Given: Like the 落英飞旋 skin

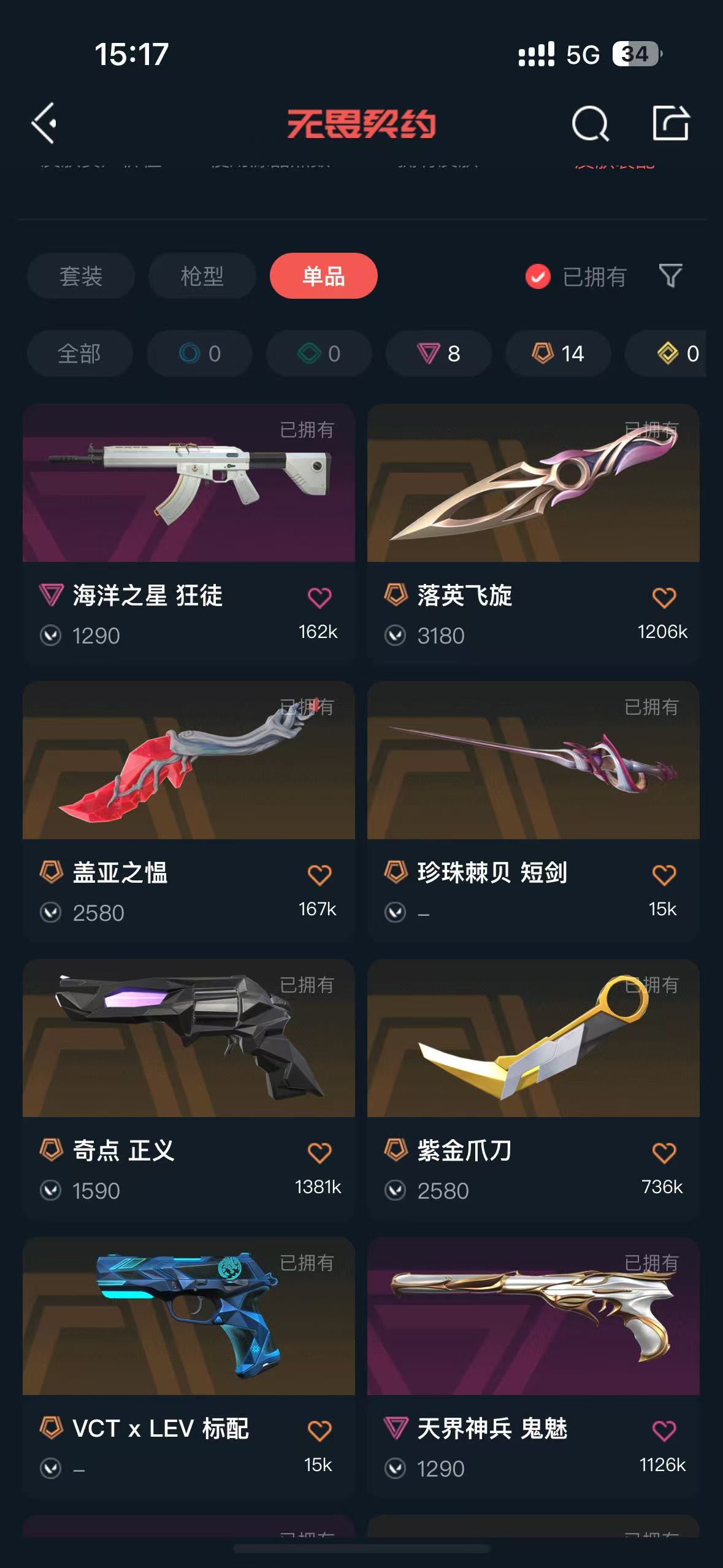Looking at the screenshot, I should click(664, 598).
